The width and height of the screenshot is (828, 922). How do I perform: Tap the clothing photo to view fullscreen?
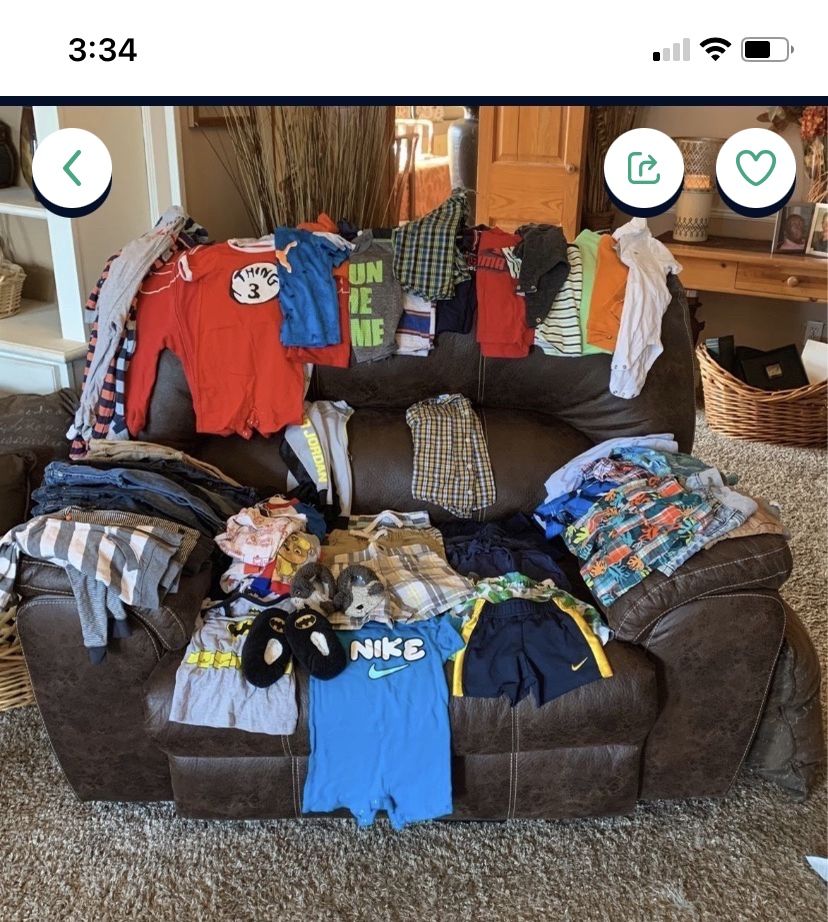pyautogui.click(x=414, y=500)
